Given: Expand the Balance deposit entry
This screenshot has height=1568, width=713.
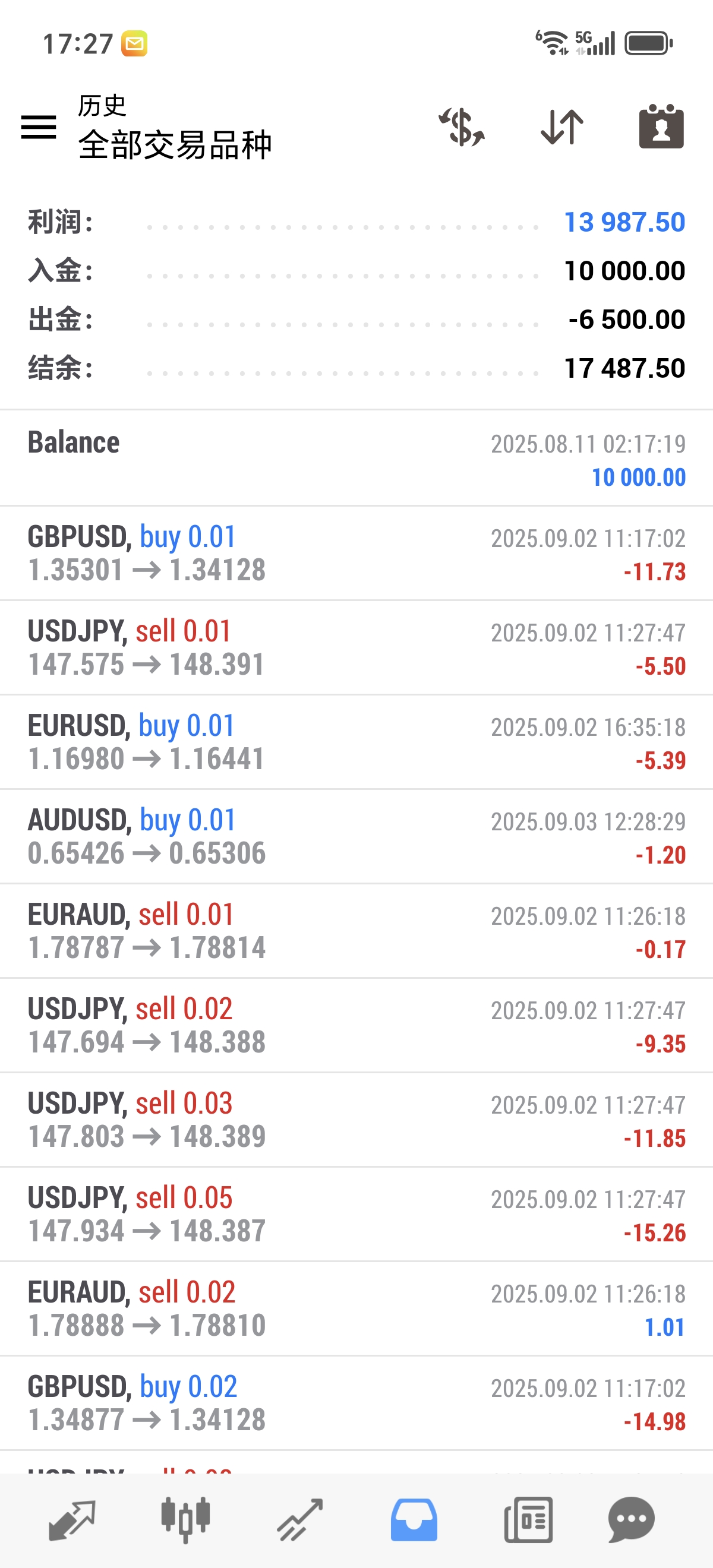Looking at the screenshot, I should click(356, 459).
